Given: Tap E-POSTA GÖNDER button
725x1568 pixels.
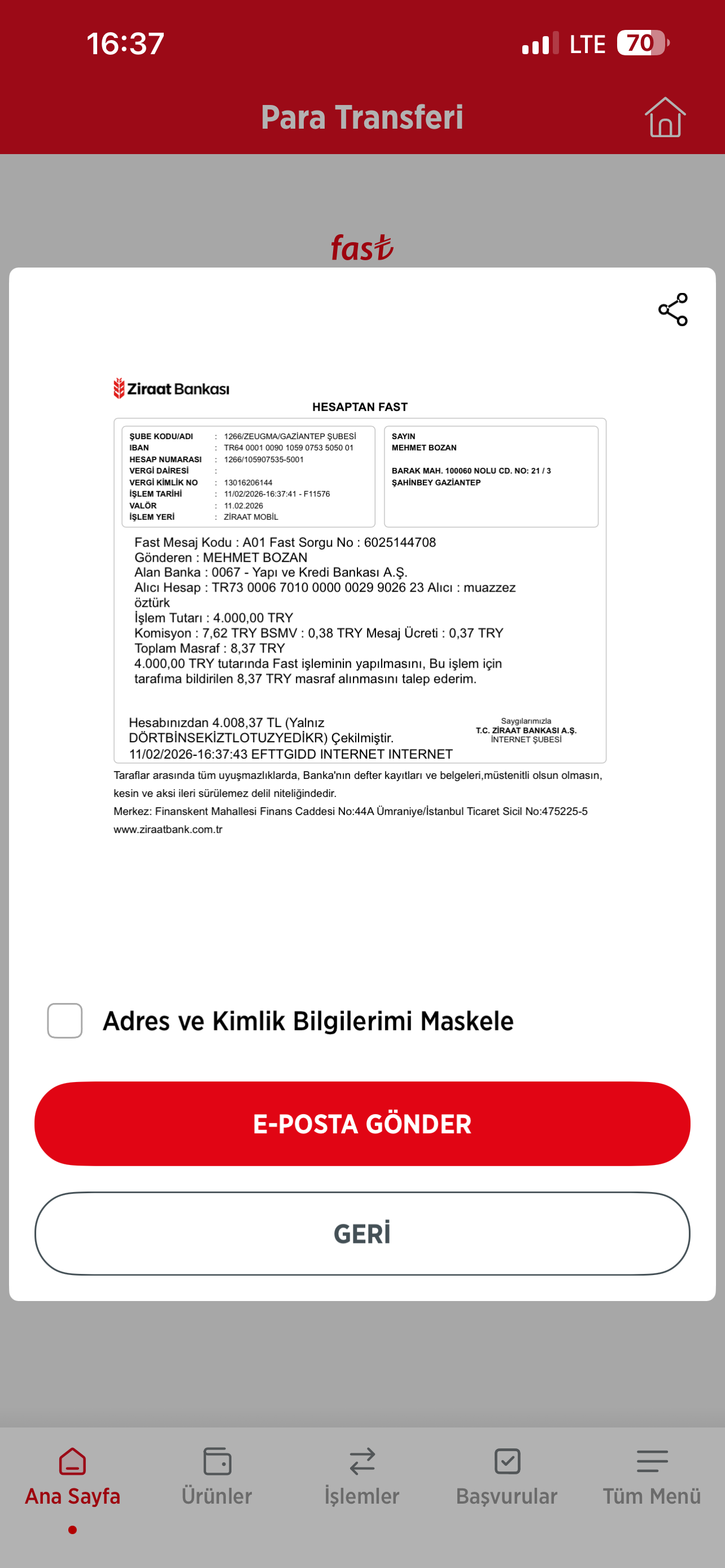Looking at the screenshot, I should point(362,1123).
